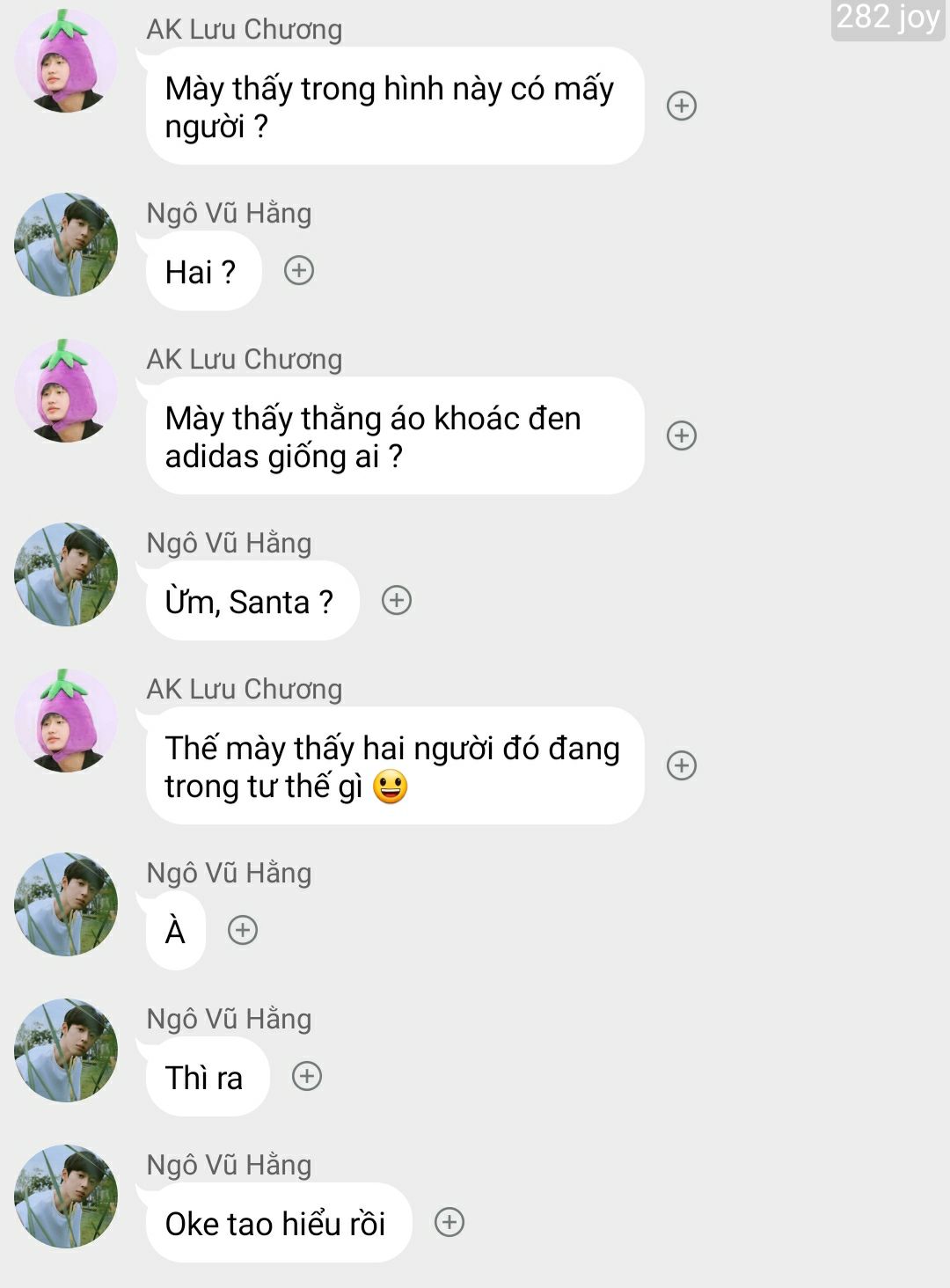Add a reaction to "Ừm, Santa ?"
This screenshot has height=1288, width=950.
pyautogui.click(x=397, y=600)
